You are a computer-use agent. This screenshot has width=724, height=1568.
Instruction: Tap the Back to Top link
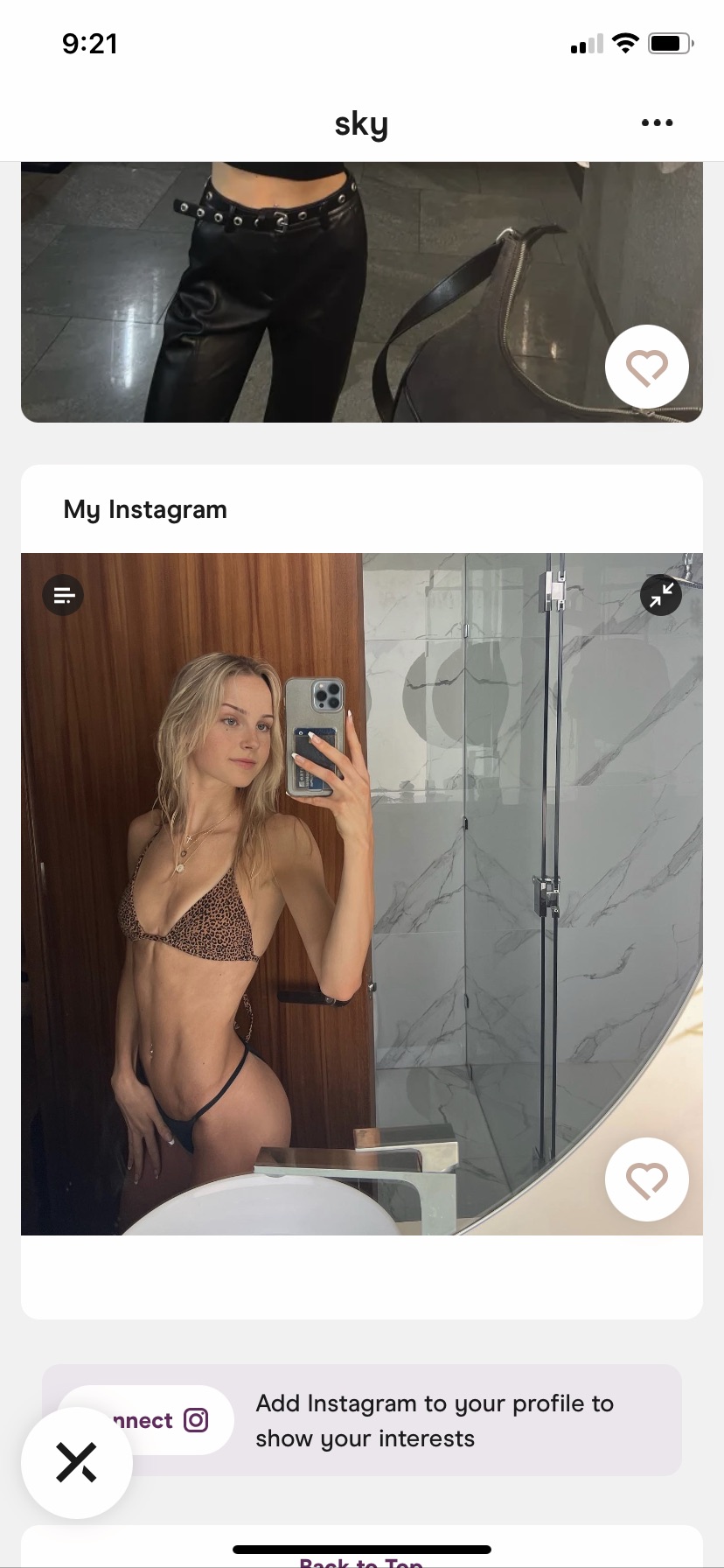pyautogui.click(x=361, y=1561)
